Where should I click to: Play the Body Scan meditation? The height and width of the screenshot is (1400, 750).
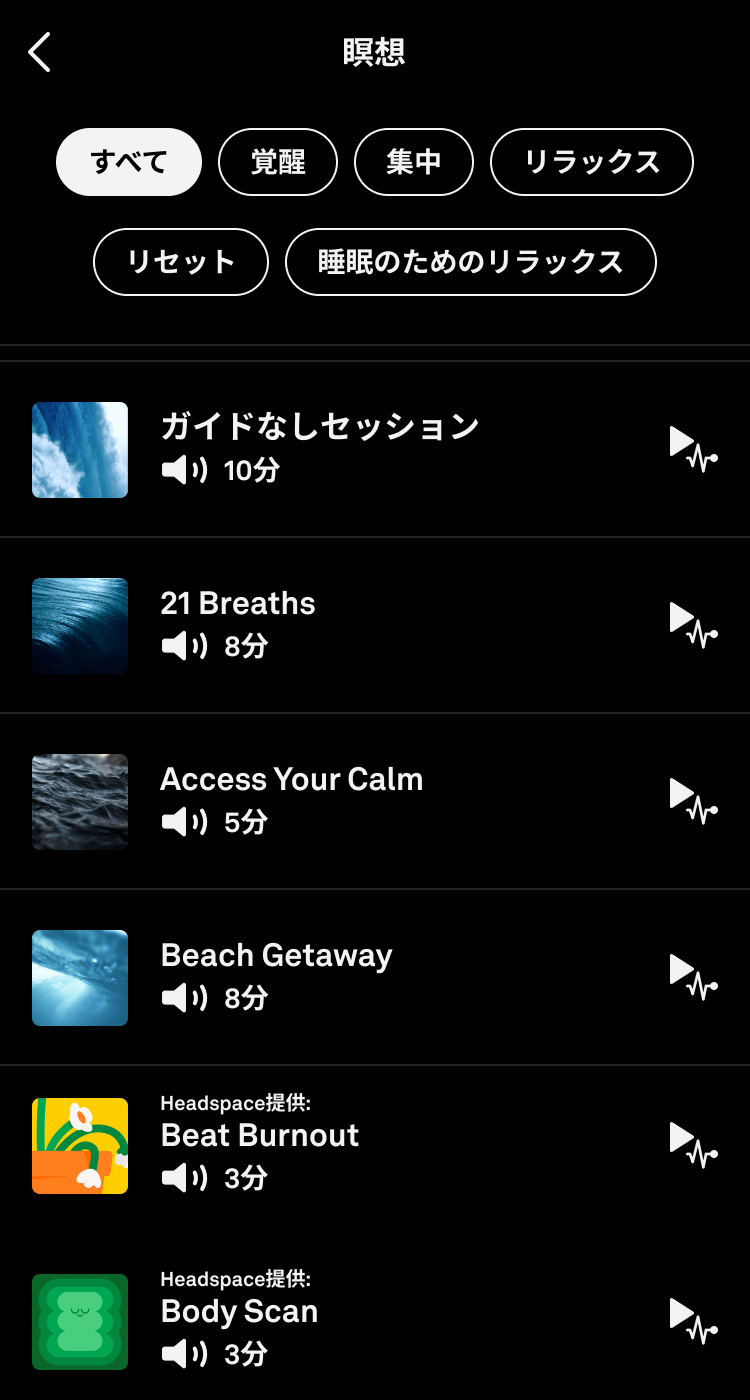coord(692,1321)
